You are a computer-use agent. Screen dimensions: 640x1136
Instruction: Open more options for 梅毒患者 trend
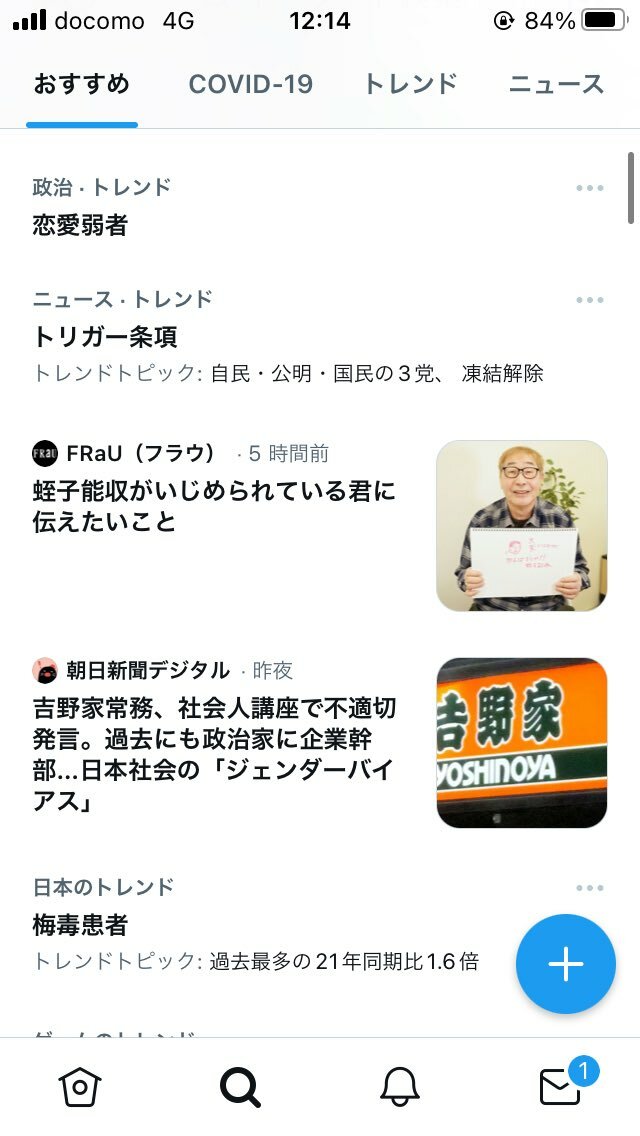pos(590,888)
